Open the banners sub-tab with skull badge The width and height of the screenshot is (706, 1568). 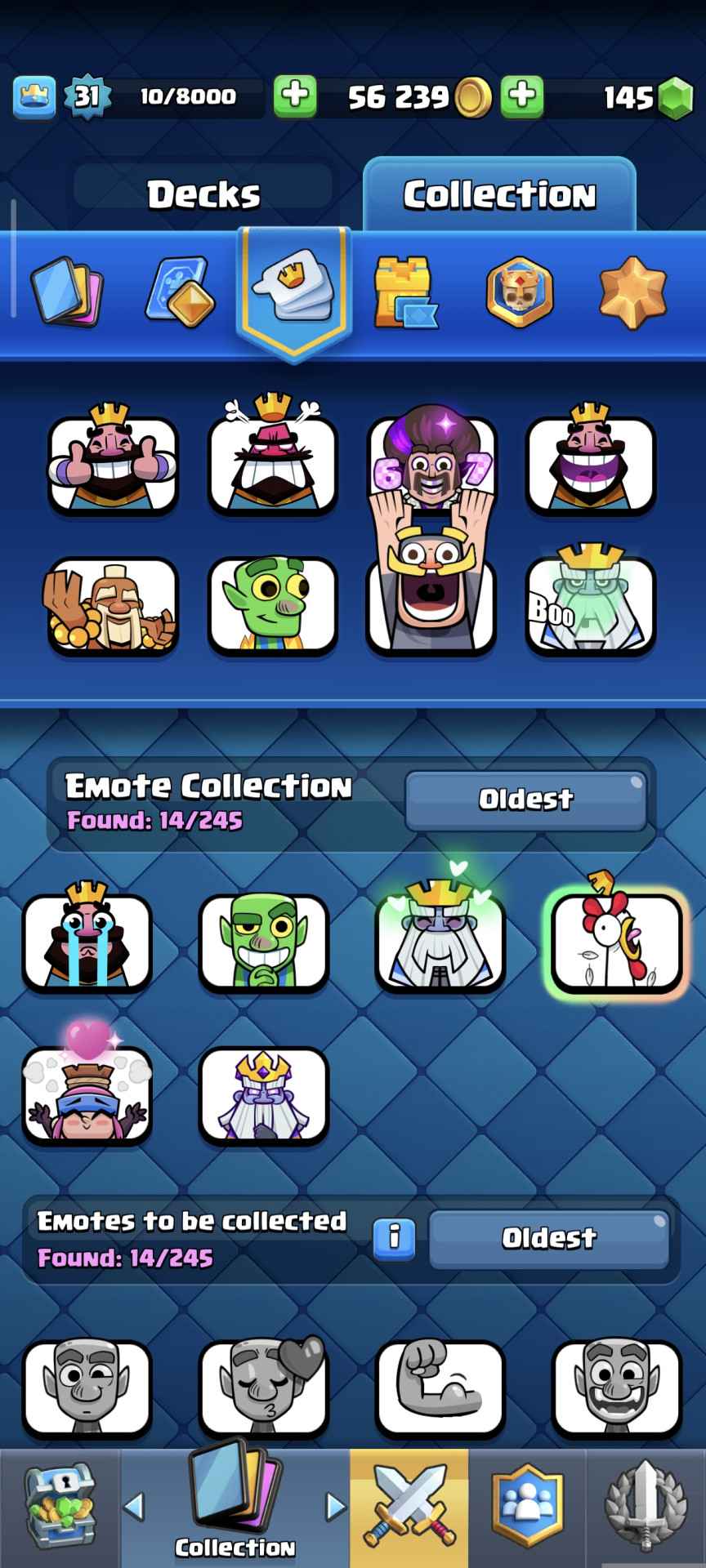pos(519,291)
